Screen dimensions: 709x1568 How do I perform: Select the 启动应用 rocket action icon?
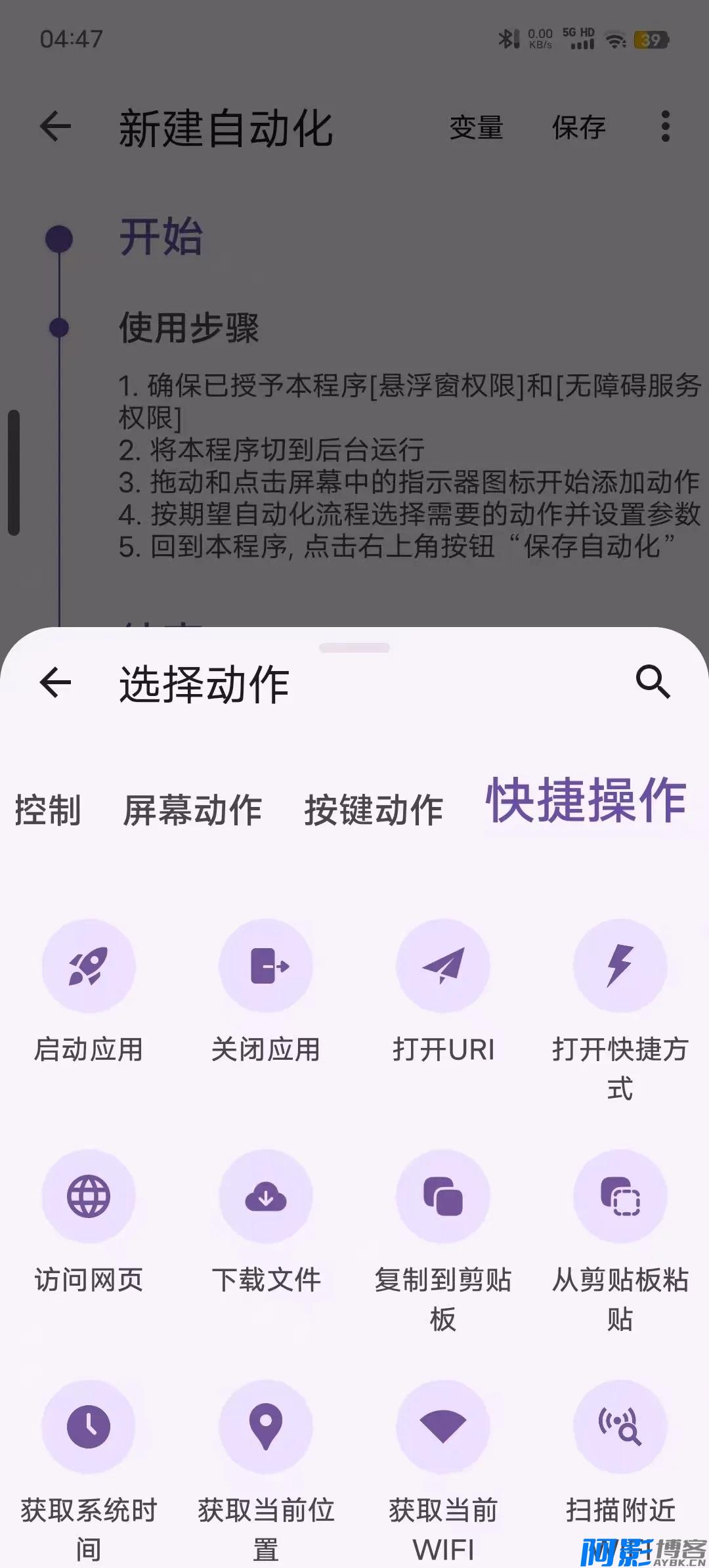tap(89, 965)
